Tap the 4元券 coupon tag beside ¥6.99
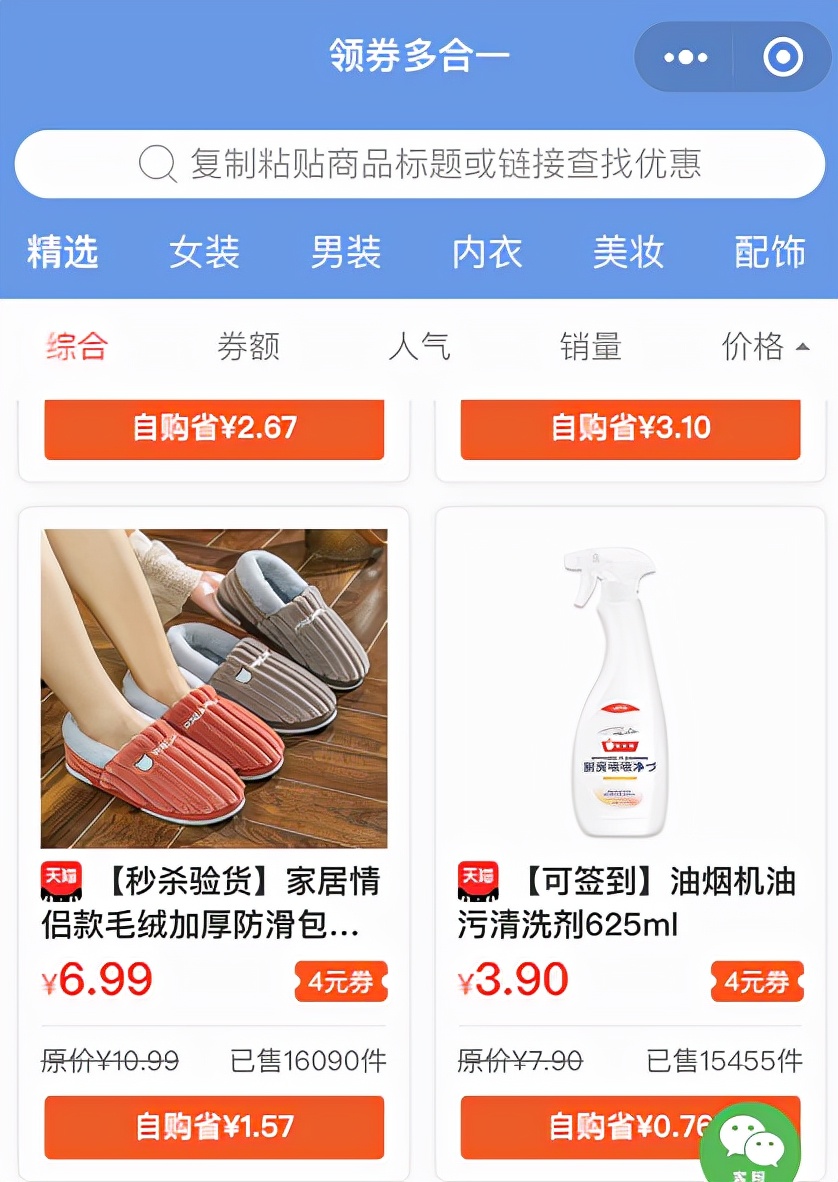 coord(340,983)
